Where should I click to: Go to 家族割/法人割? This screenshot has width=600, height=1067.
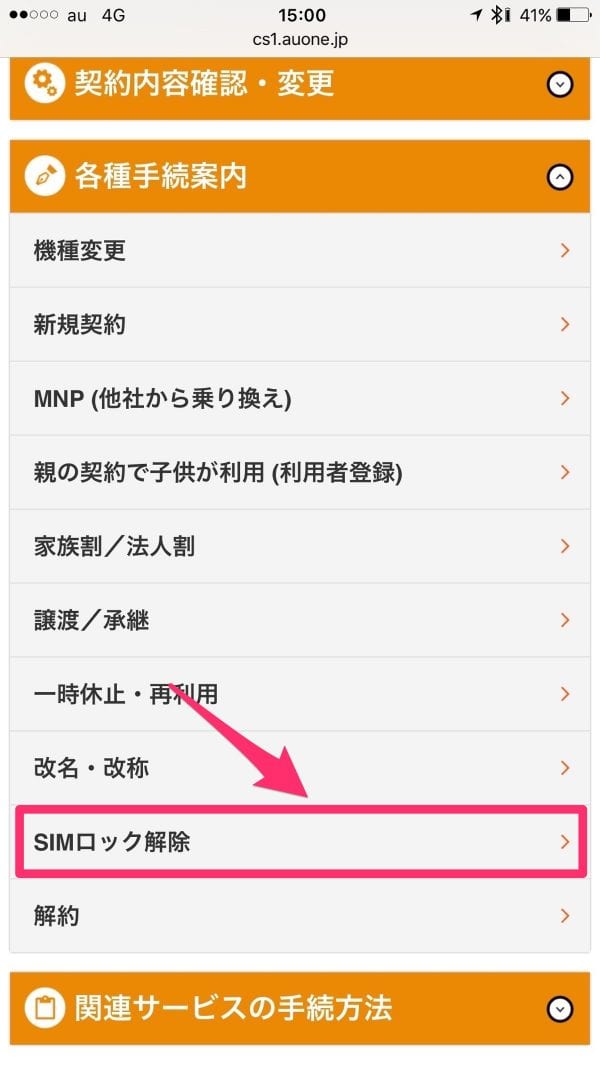pos(292,546)
